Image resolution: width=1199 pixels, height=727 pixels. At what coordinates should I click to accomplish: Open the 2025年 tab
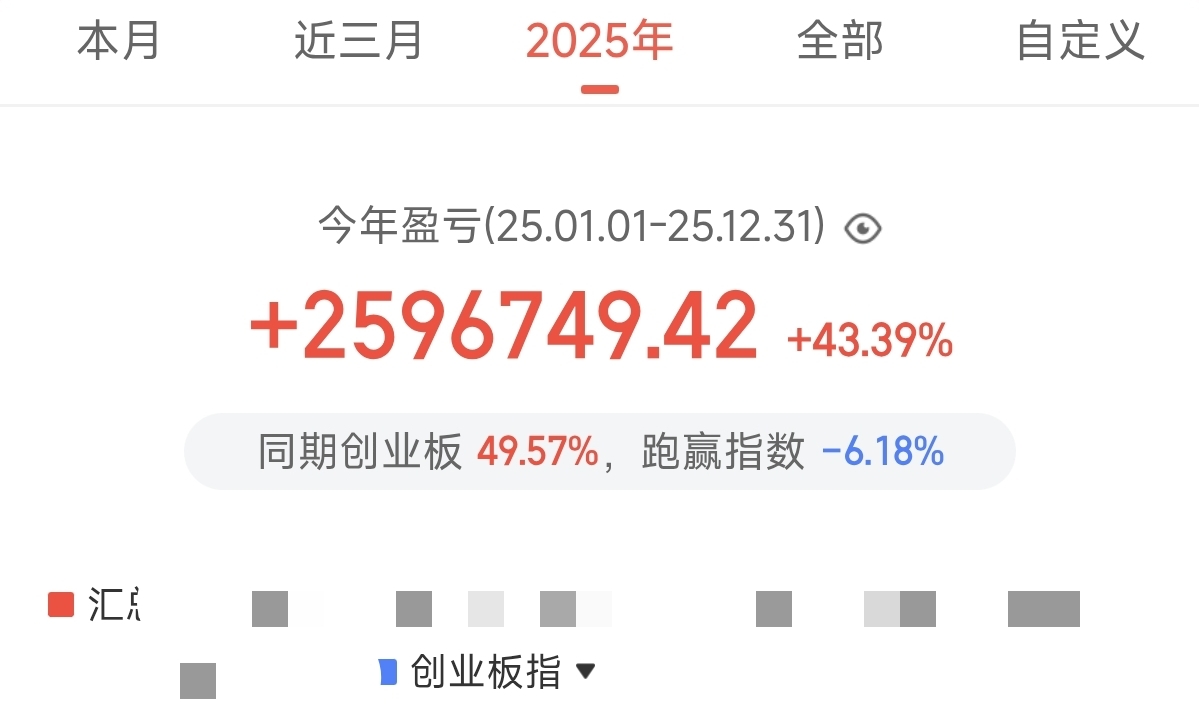[x=599, y=42]
